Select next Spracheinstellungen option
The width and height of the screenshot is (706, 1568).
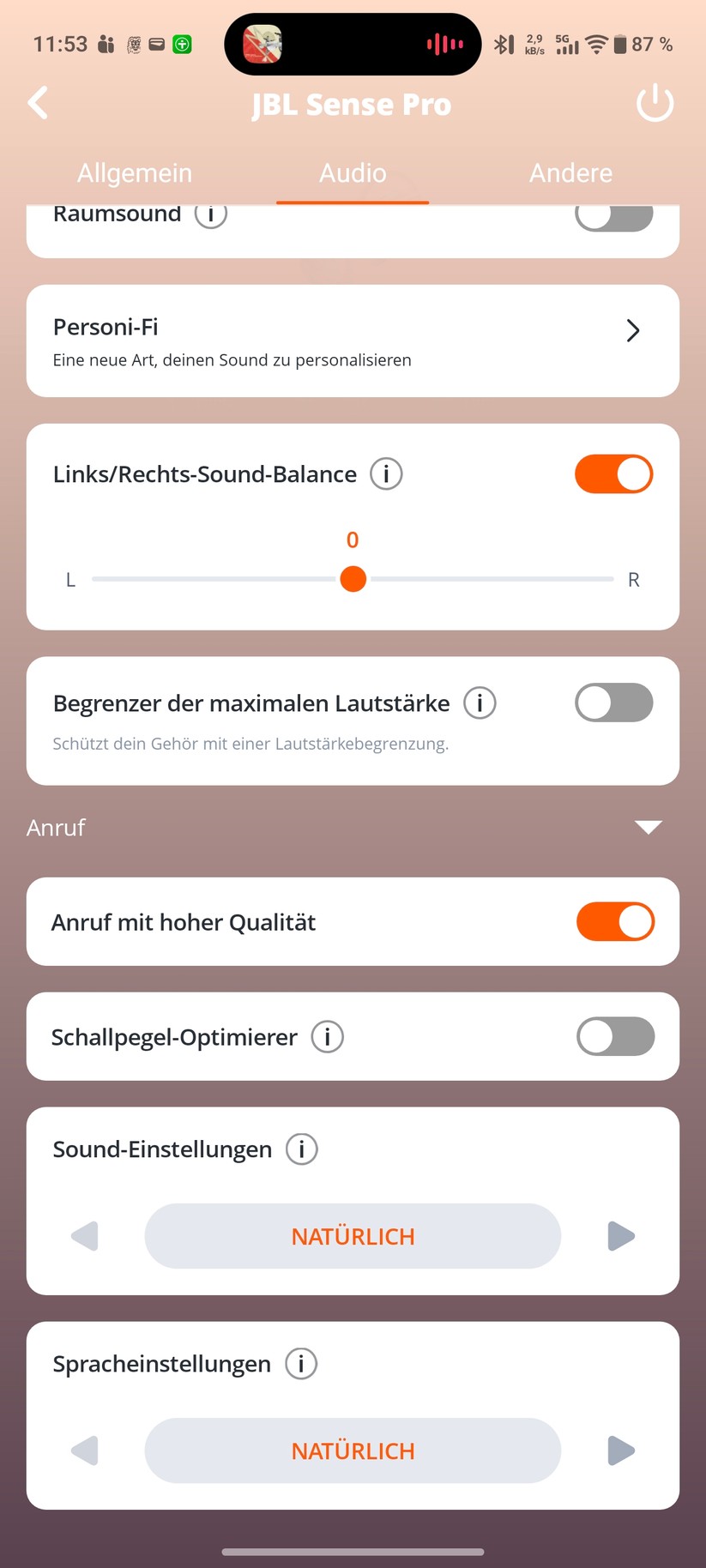point(621,1450)
